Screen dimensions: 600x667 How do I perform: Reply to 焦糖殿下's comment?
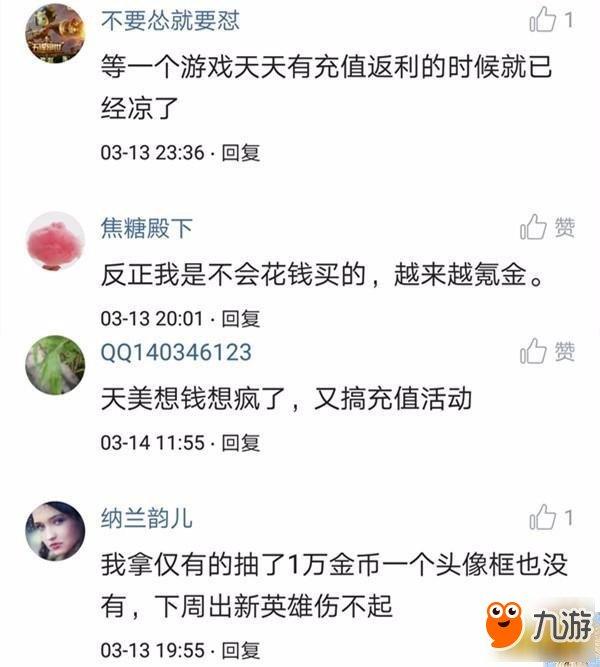[x=240, y=319]
